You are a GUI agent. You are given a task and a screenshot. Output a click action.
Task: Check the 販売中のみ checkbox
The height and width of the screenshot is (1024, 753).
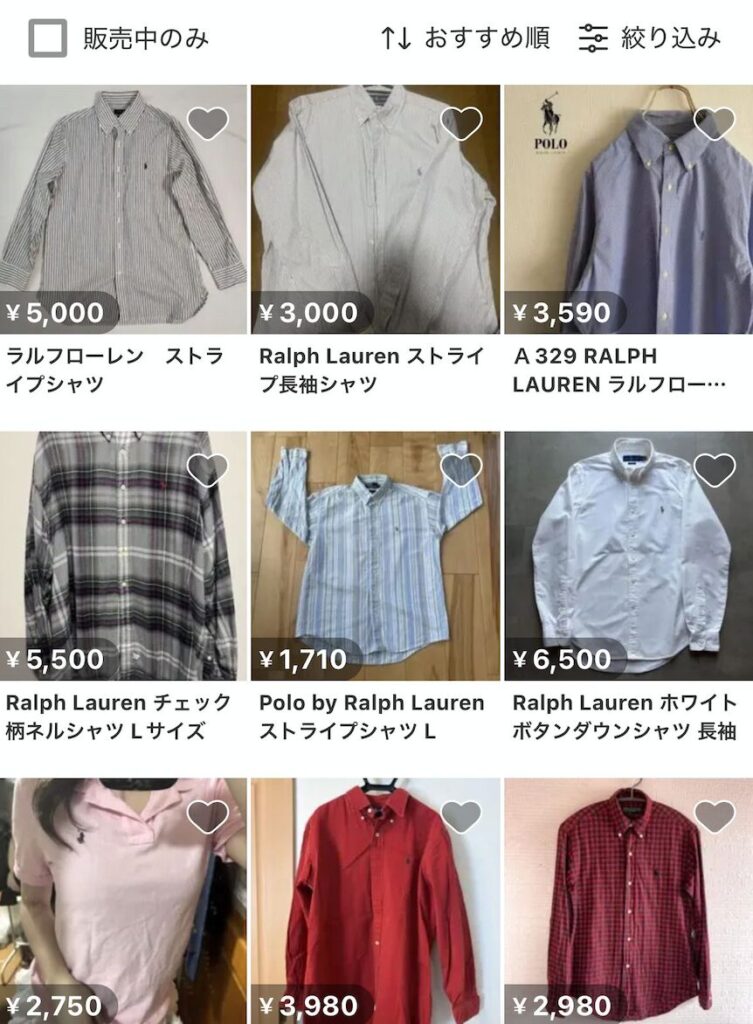point(47,39)
